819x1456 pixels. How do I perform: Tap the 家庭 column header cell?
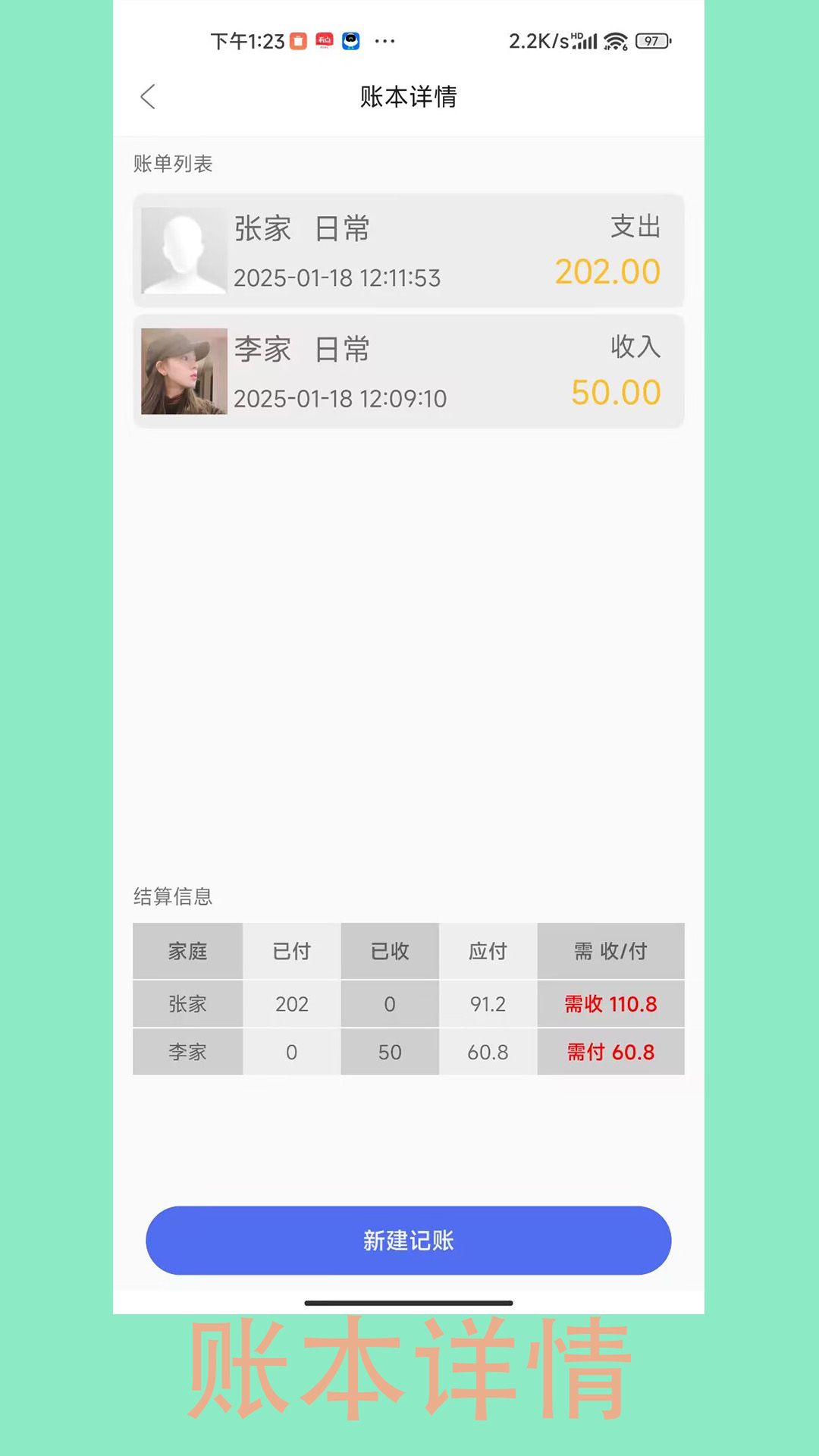point(187,952)
